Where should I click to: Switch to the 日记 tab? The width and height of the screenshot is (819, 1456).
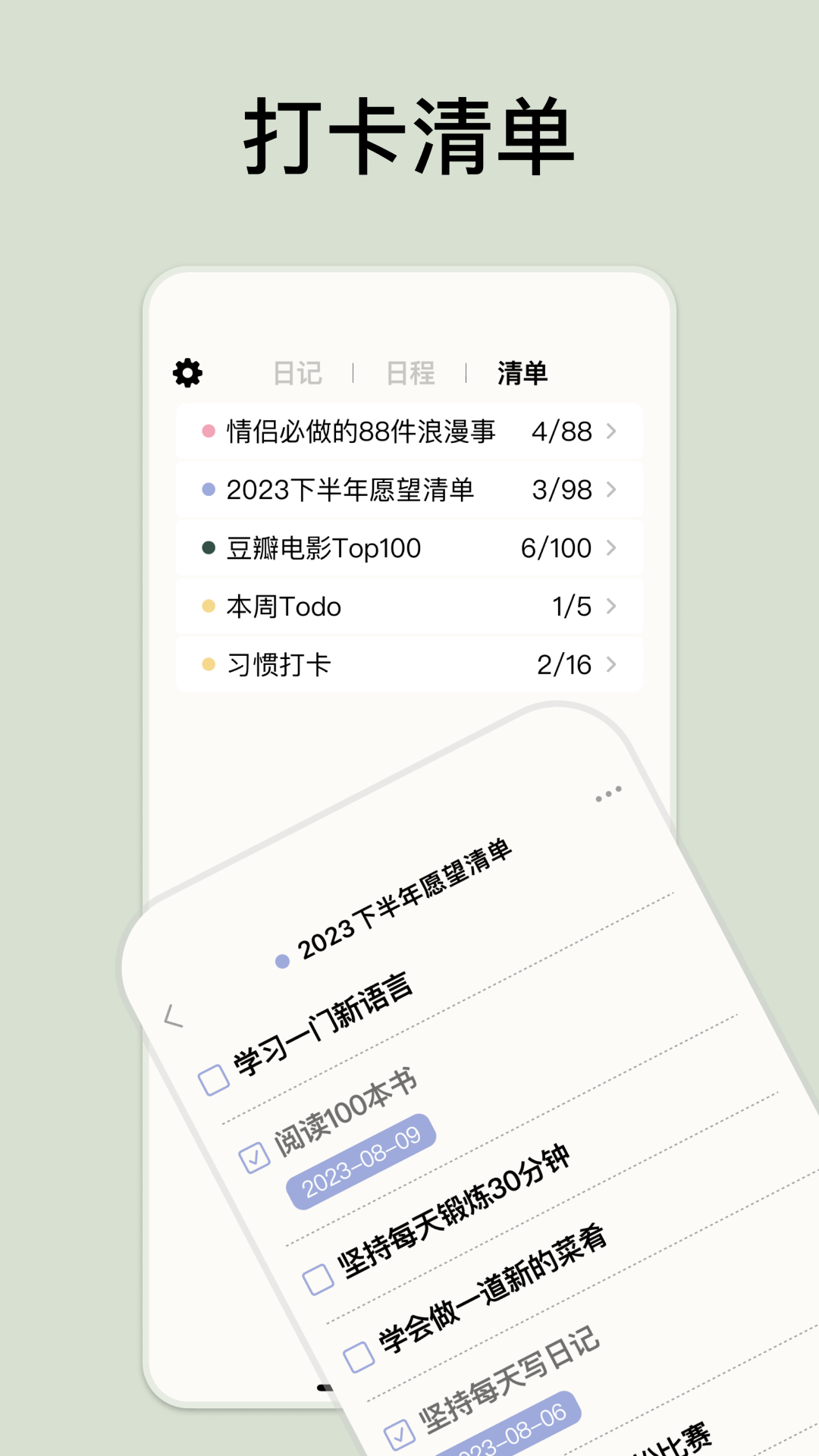click(300, 373)
